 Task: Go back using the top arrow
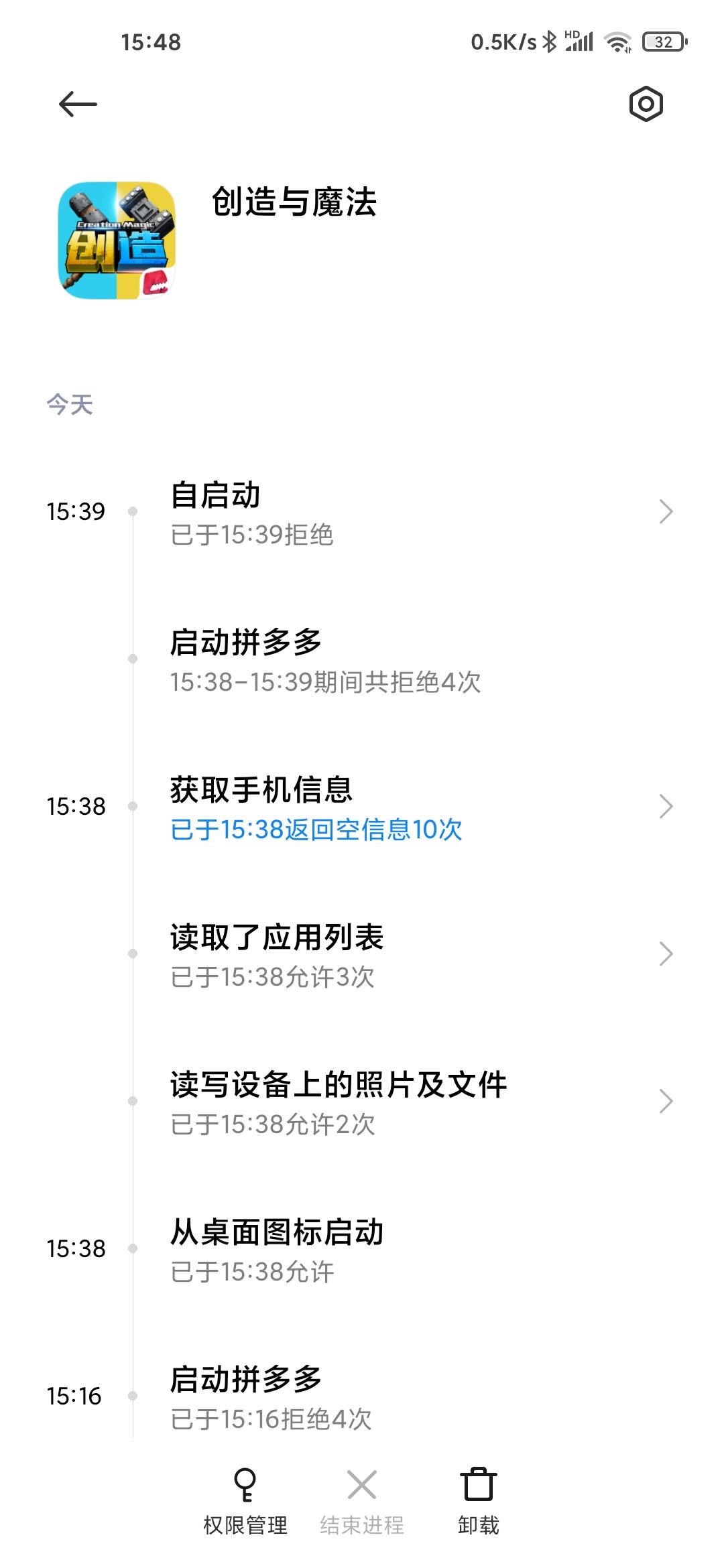(x=78, y=105)
